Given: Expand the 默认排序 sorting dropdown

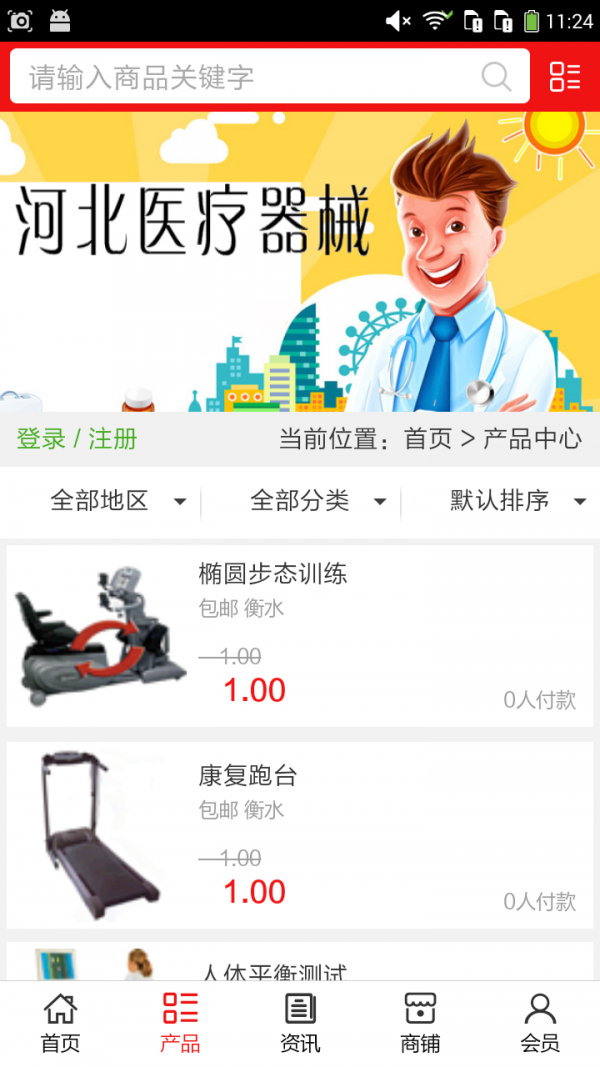Looking at the screenshot, I should 517,501.
